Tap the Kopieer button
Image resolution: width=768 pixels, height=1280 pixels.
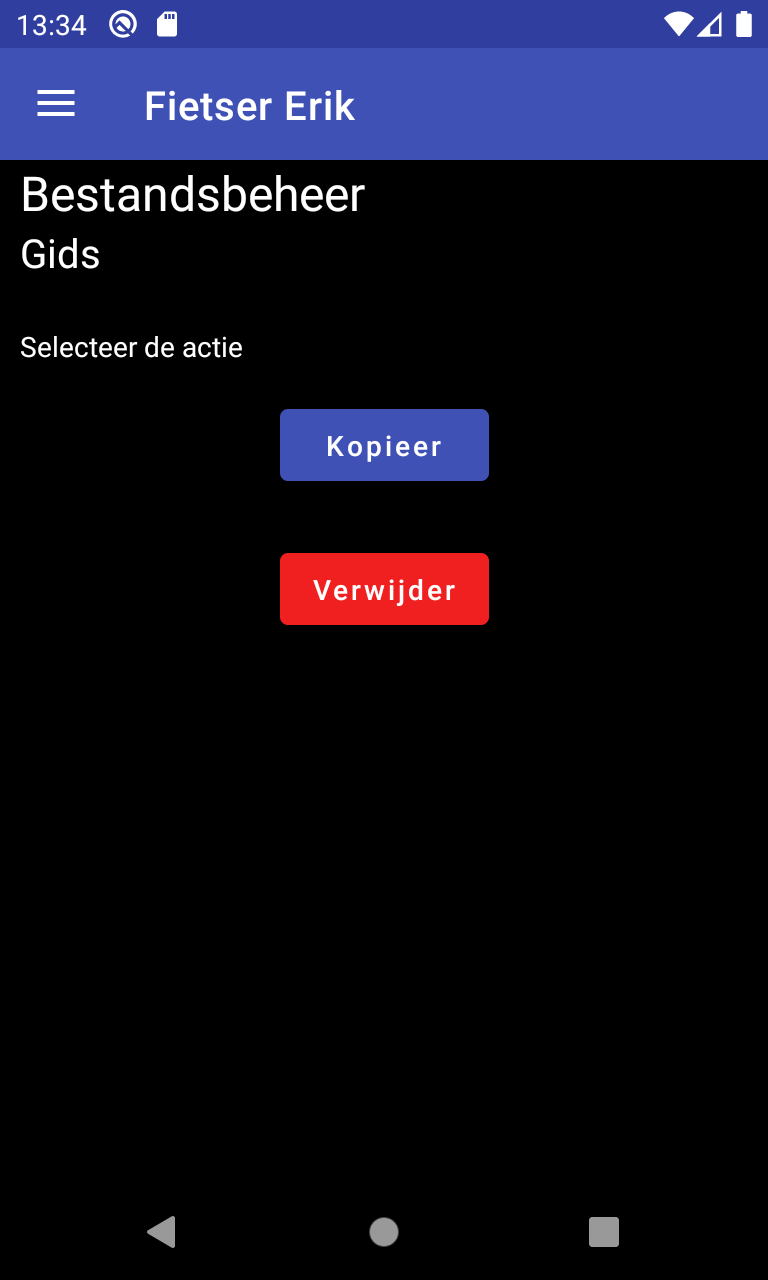click(x=384, y=445)
